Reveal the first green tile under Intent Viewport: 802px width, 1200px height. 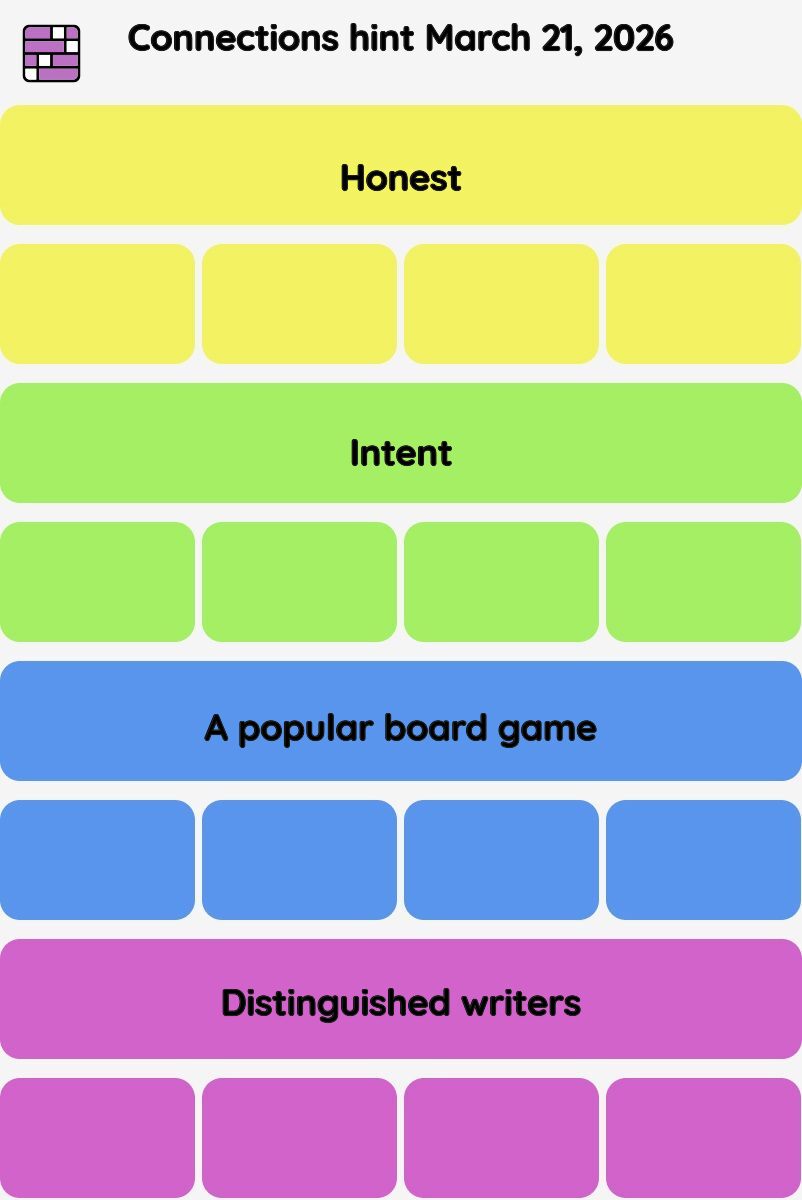tap(97, 582)
